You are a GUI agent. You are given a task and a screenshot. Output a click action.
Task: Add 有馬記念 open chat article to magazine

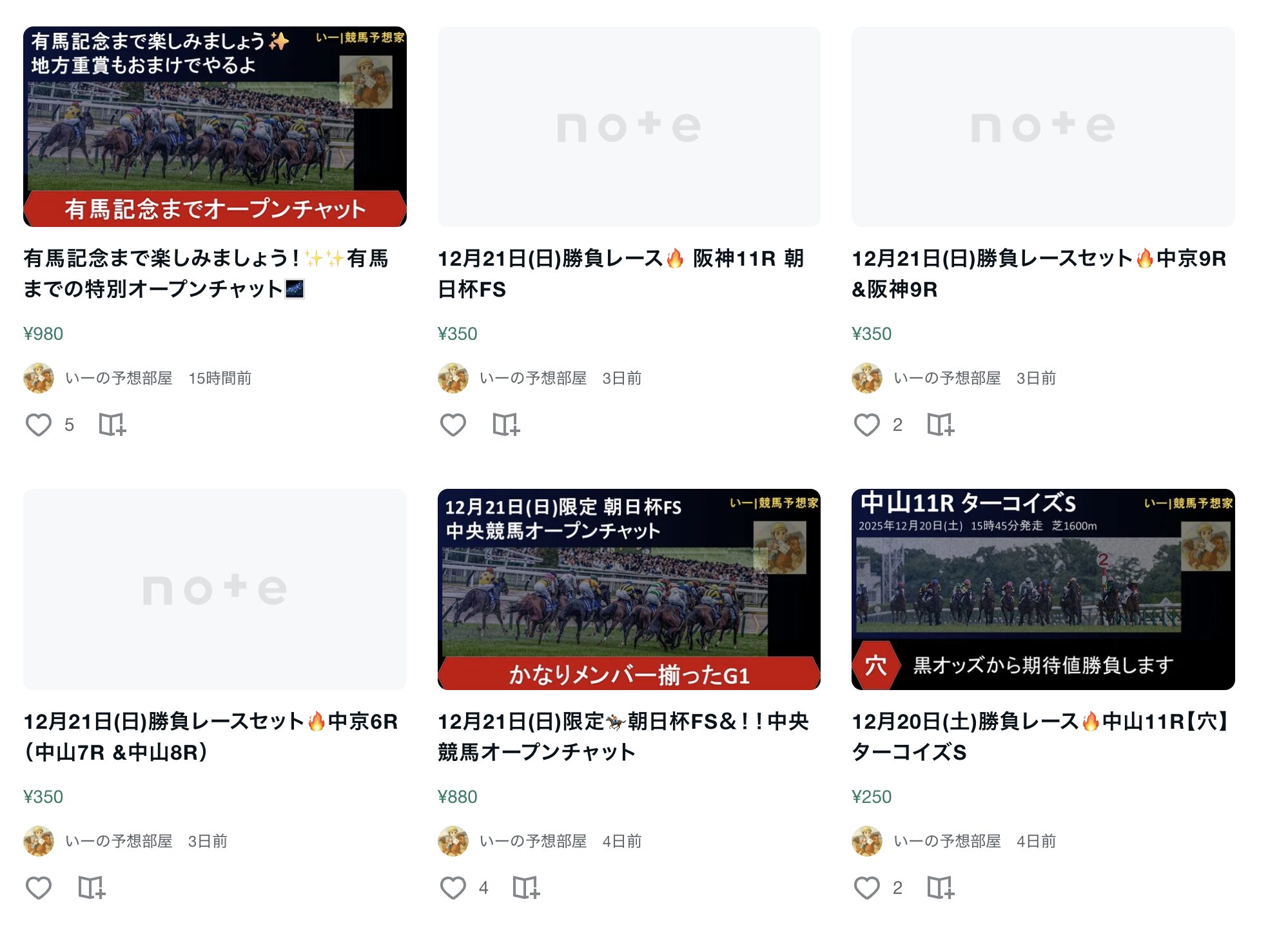coord(112,425)
